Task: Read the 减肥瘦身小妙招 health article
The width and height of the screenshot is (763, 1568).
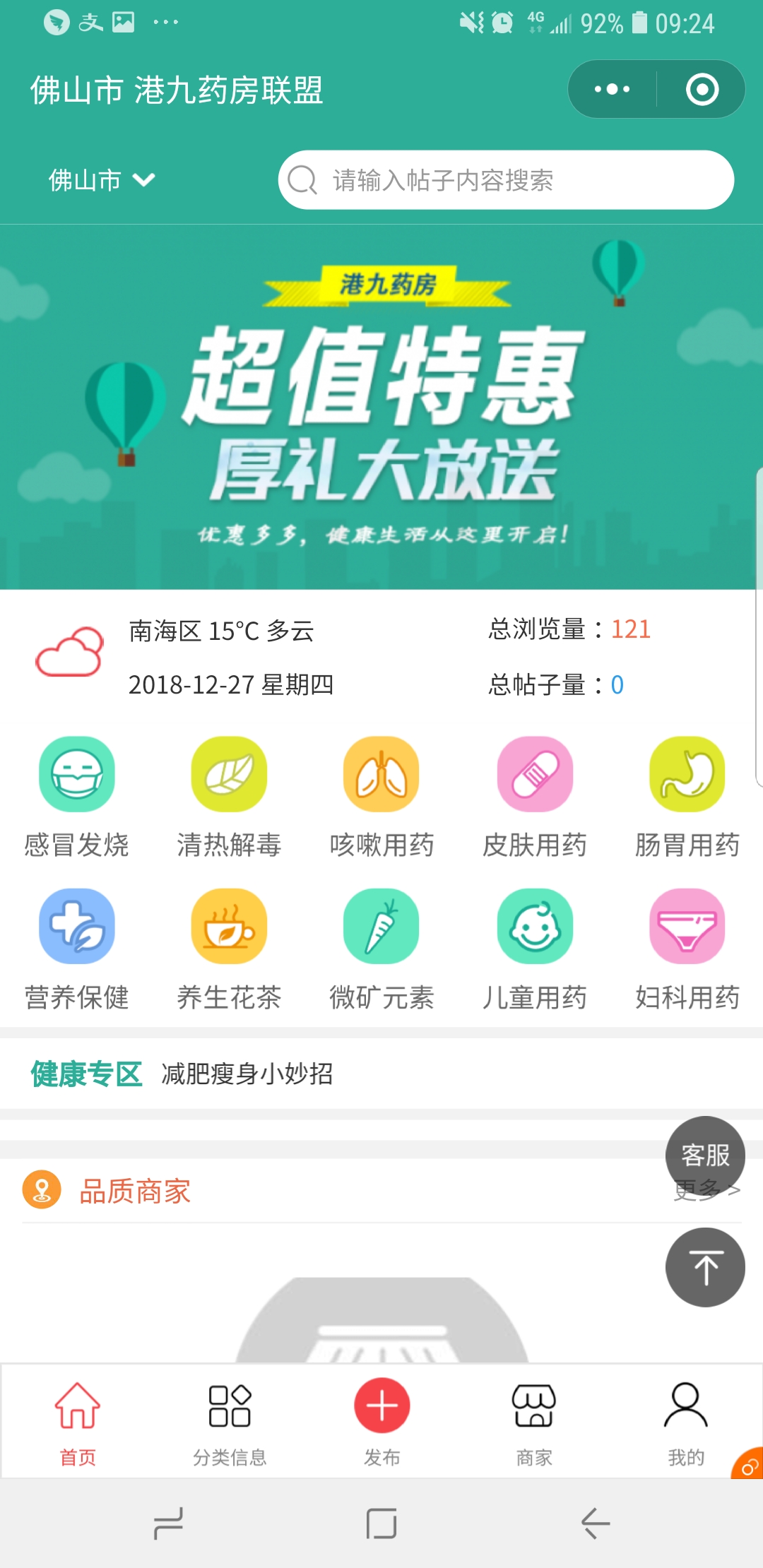Action: (x=247, y=1074)
